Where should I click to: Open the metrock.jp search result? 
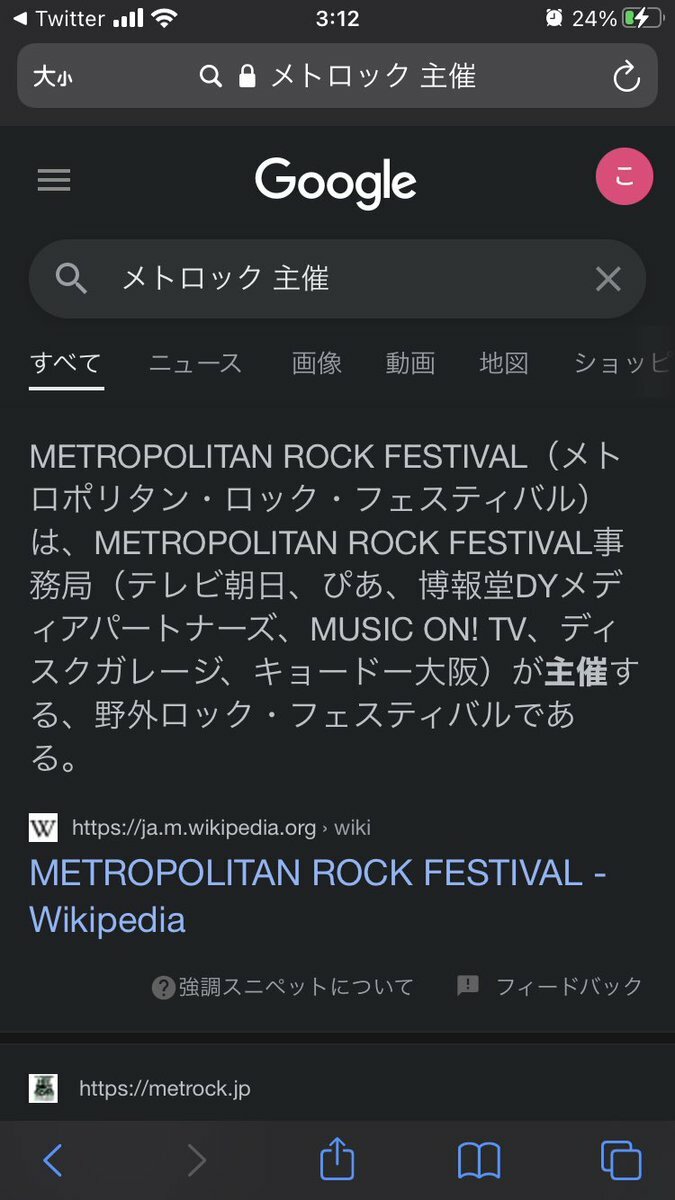165,1088
